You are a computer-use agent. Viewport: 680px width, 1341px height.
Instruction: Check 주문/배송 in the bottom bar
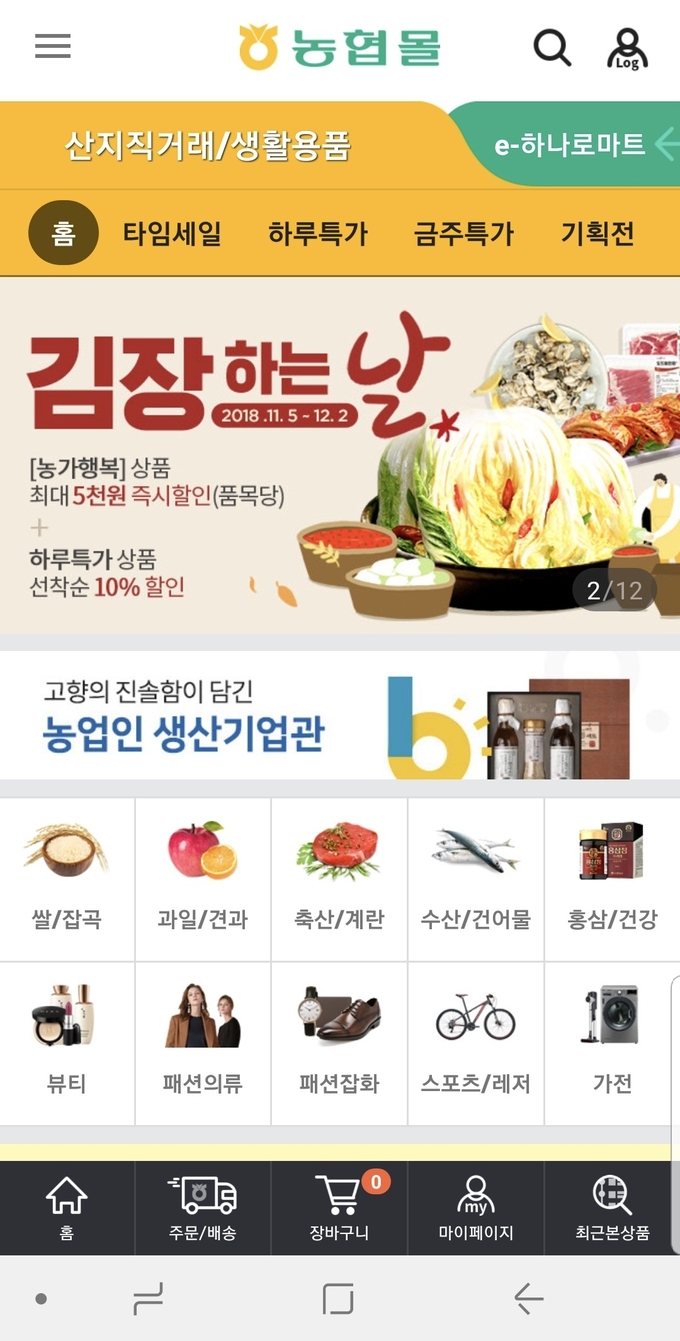203,1207
